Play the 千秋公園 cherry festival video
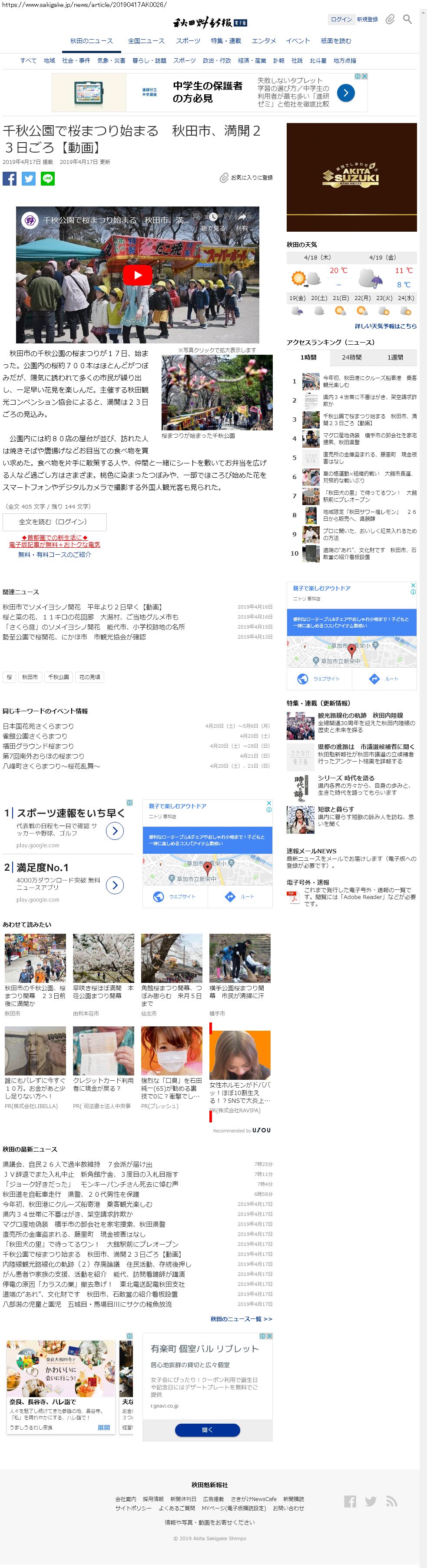The image size is (427, 1568). [137, 275]
